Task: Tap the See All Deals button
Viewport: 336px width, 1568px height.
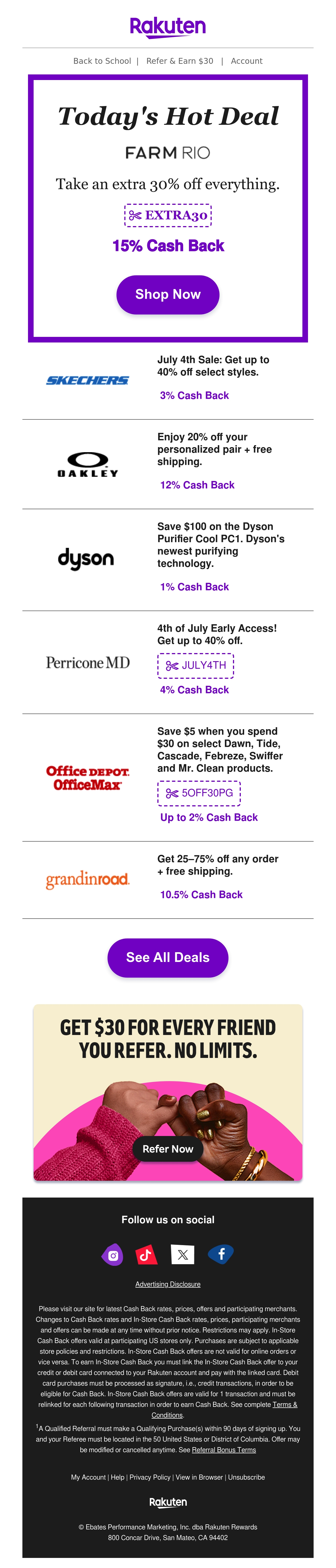Action: tap(167, 957)
